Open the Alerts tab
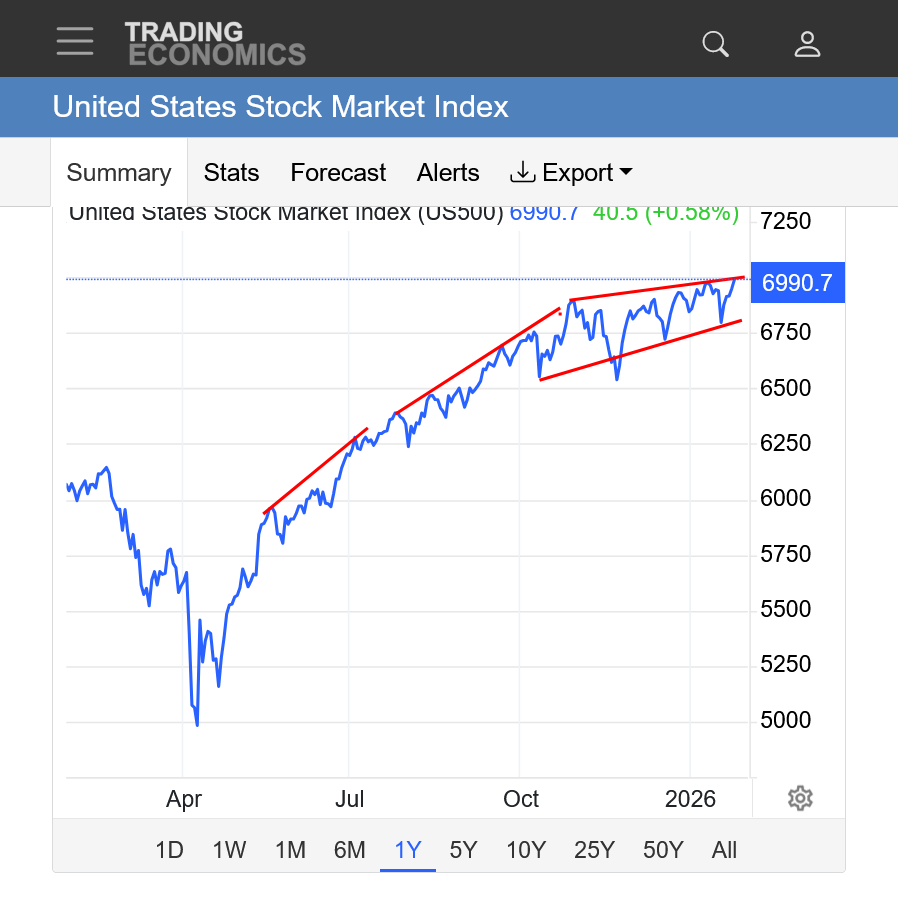 pyautogui.click(x=448, y=173)
